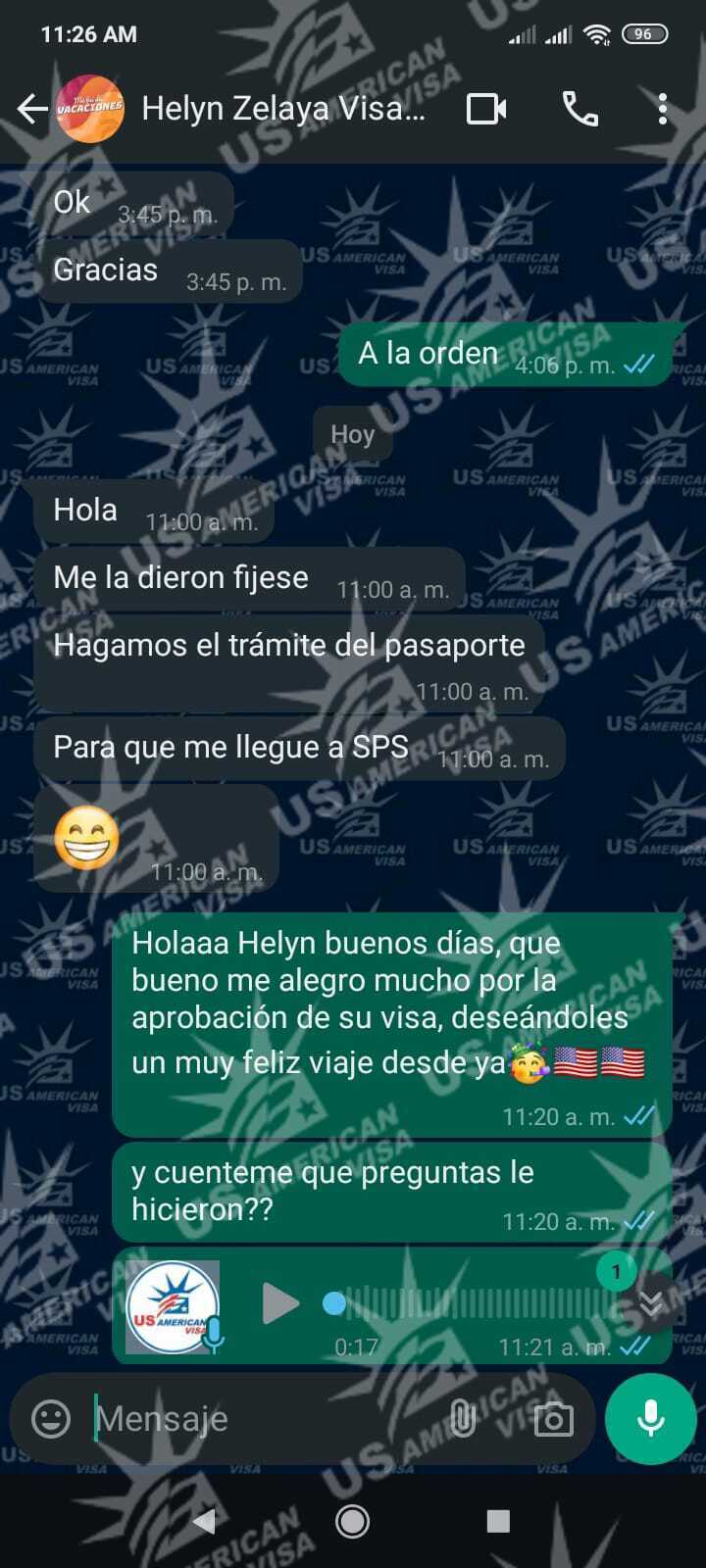Tap the system home button
The width and height of the screenshot is (706, 1568).
(x=352, y=1521)
